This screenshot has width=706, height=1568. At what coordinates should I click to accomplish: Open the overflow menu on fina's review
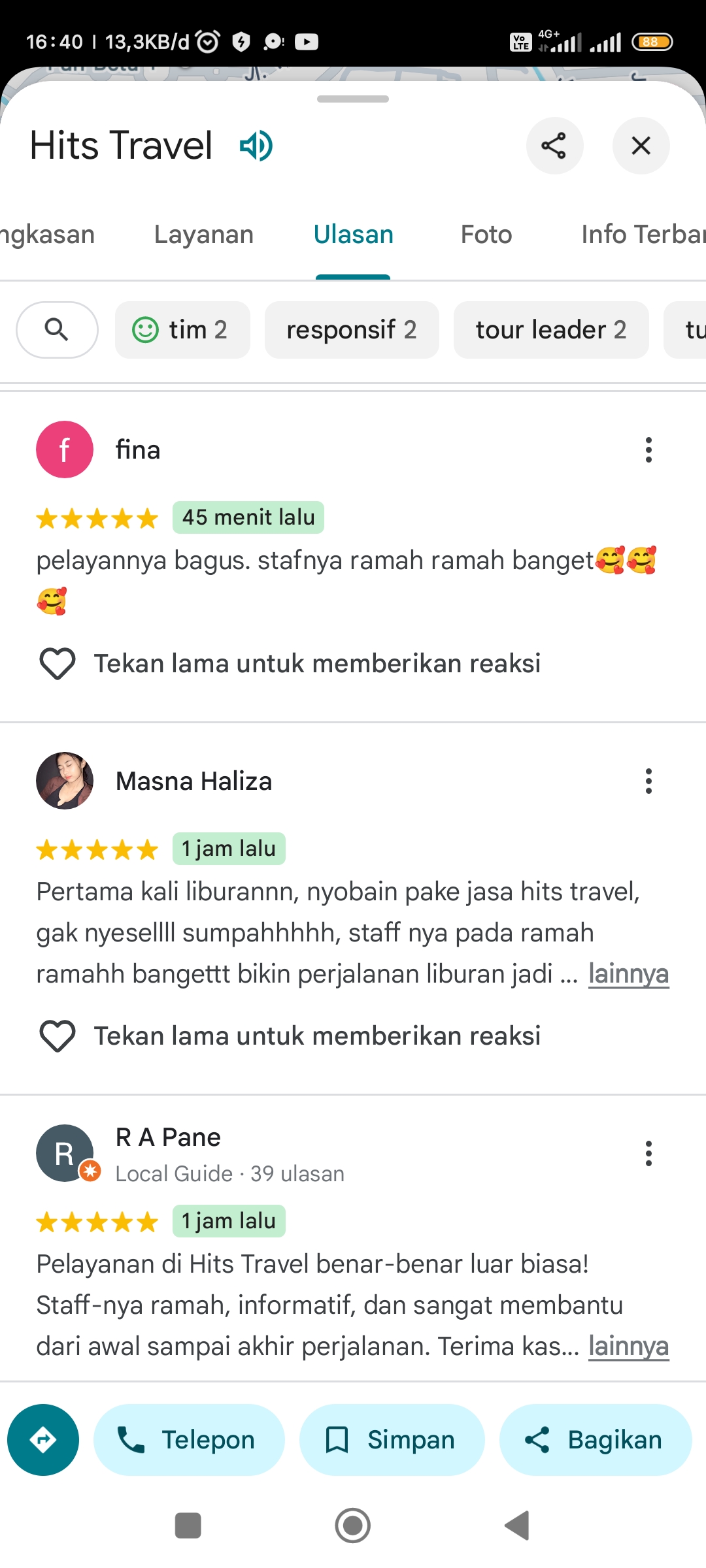click(648, 450)
